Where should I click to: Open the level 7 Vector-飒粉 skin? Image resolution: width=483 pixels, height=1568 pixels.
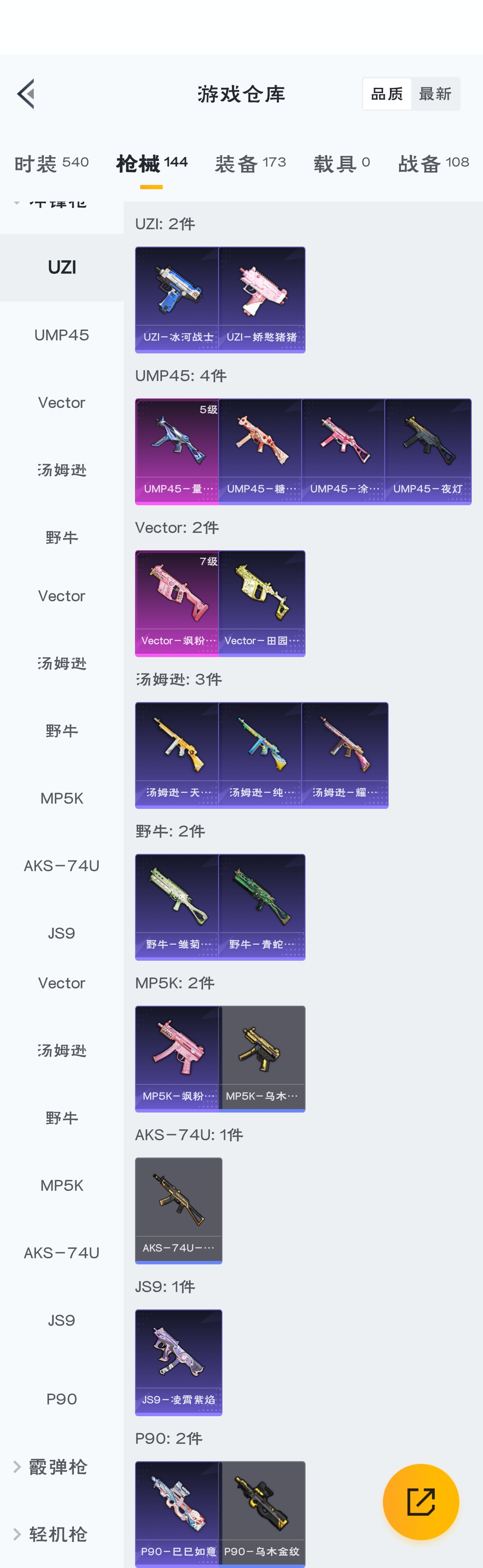click(177, 603)
